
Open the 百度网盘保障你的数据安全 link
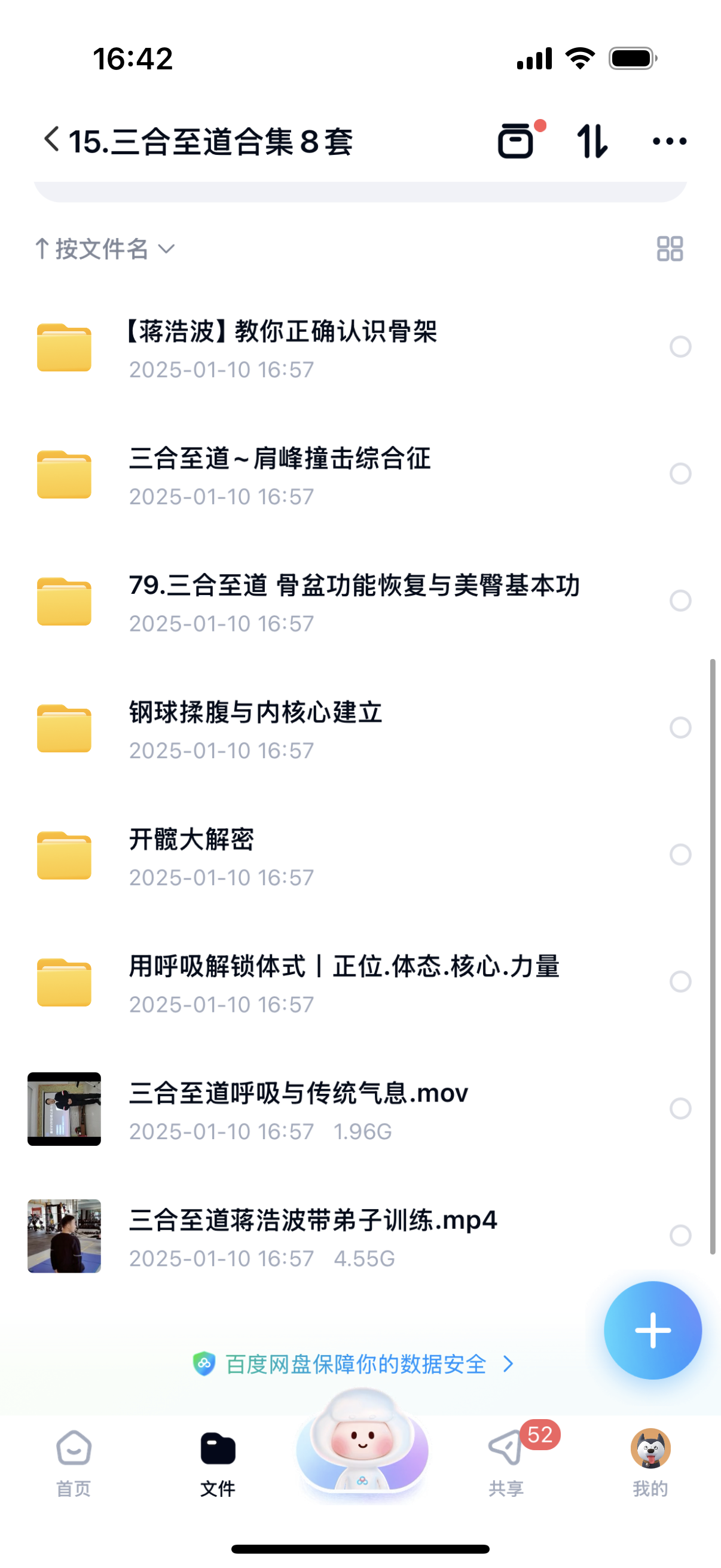(x=355, y=1364)
